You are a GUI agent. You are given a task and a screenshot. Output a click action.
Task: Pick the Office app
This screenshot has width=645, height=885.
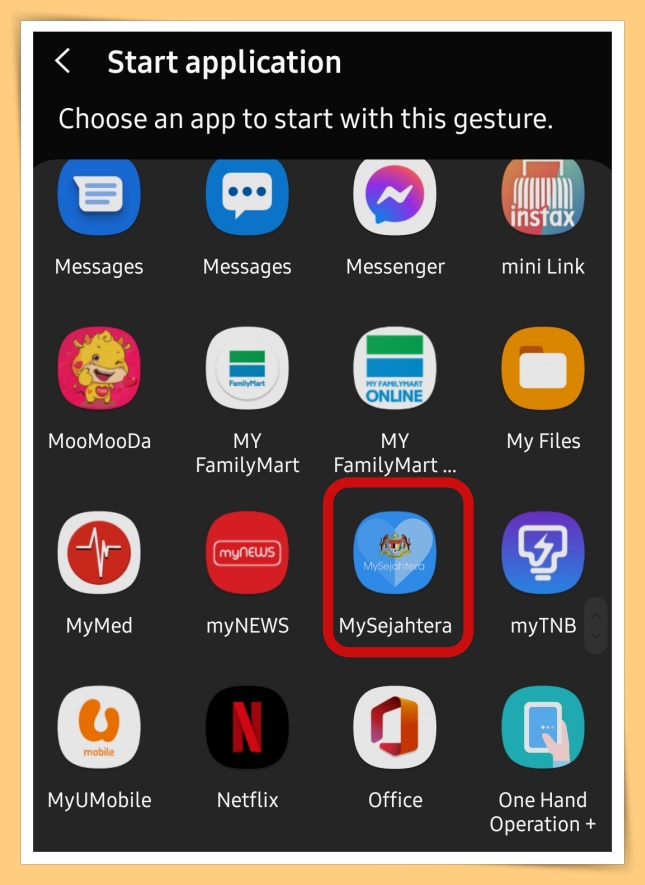pos(395,728)
